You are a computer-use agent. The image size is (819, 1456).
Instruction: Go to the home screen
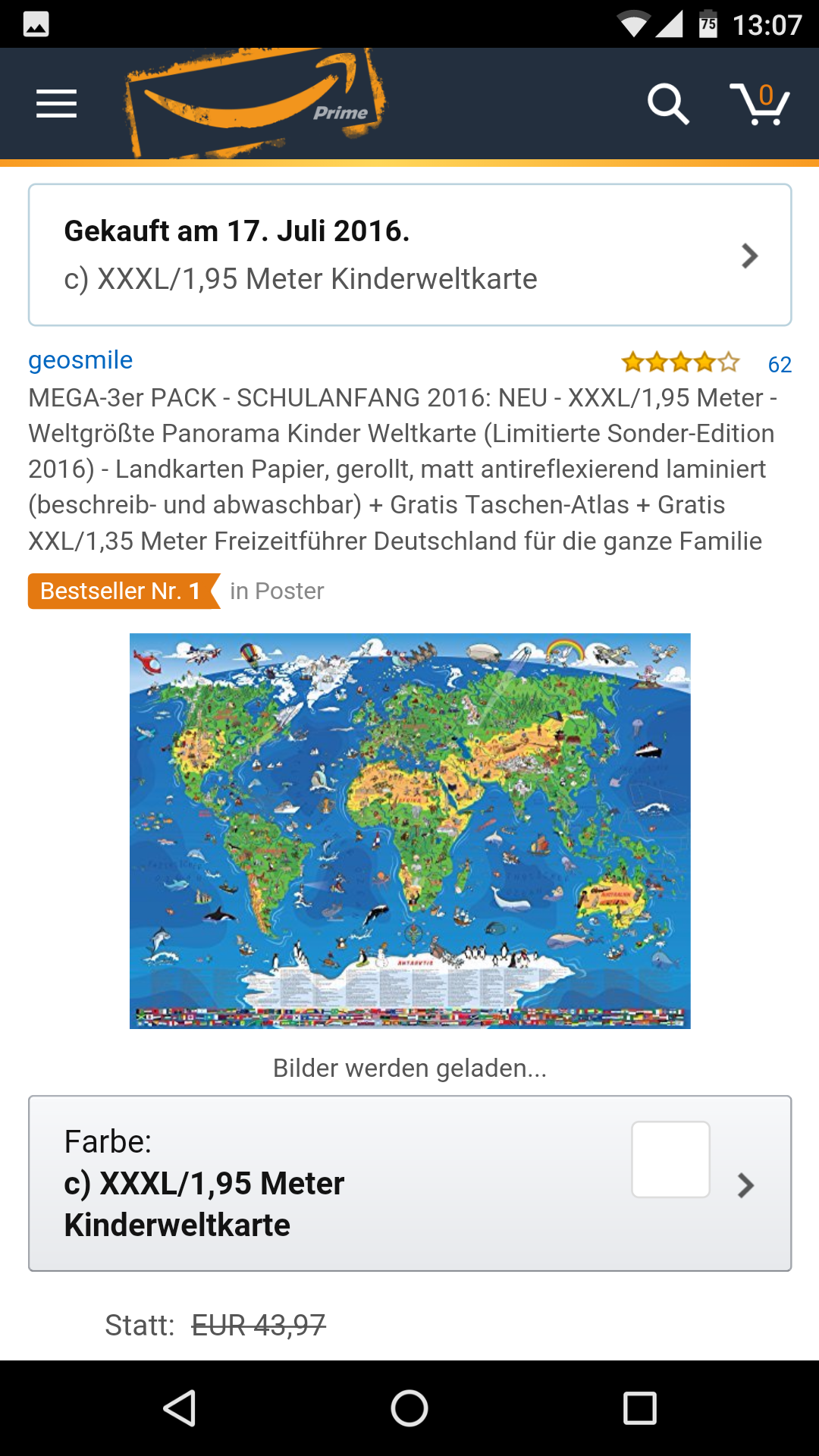[x=409, y=1408]
